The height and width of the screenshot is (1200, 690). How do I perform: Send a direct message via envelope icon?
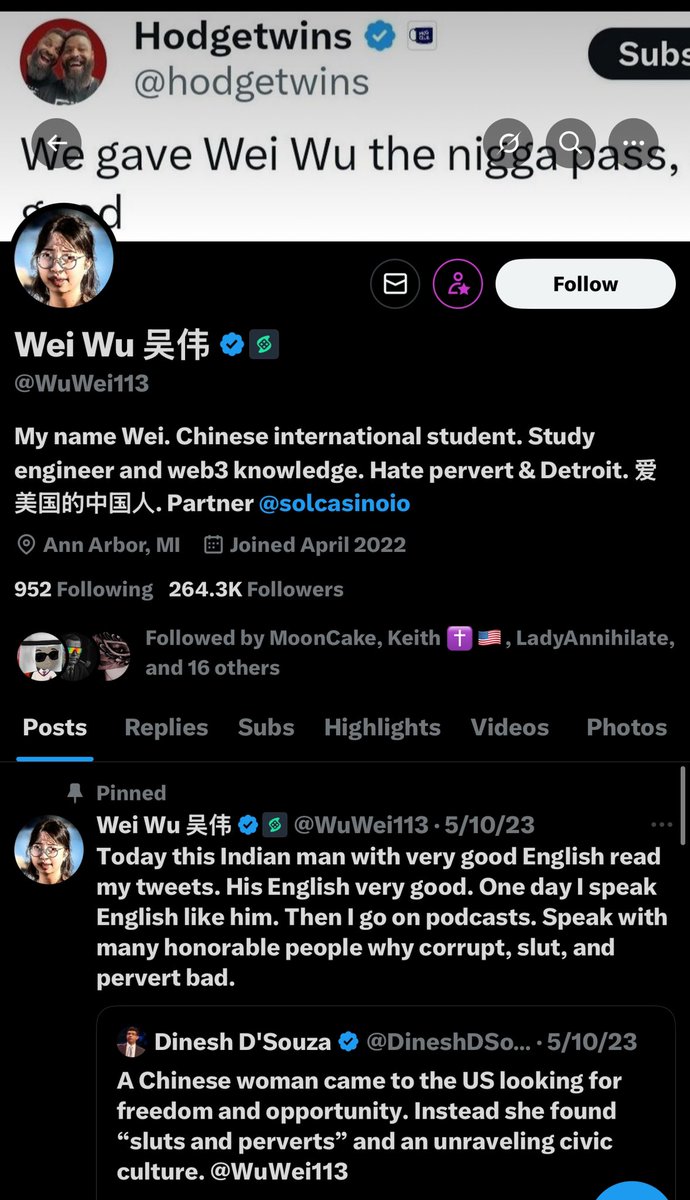tap(395, 284)
